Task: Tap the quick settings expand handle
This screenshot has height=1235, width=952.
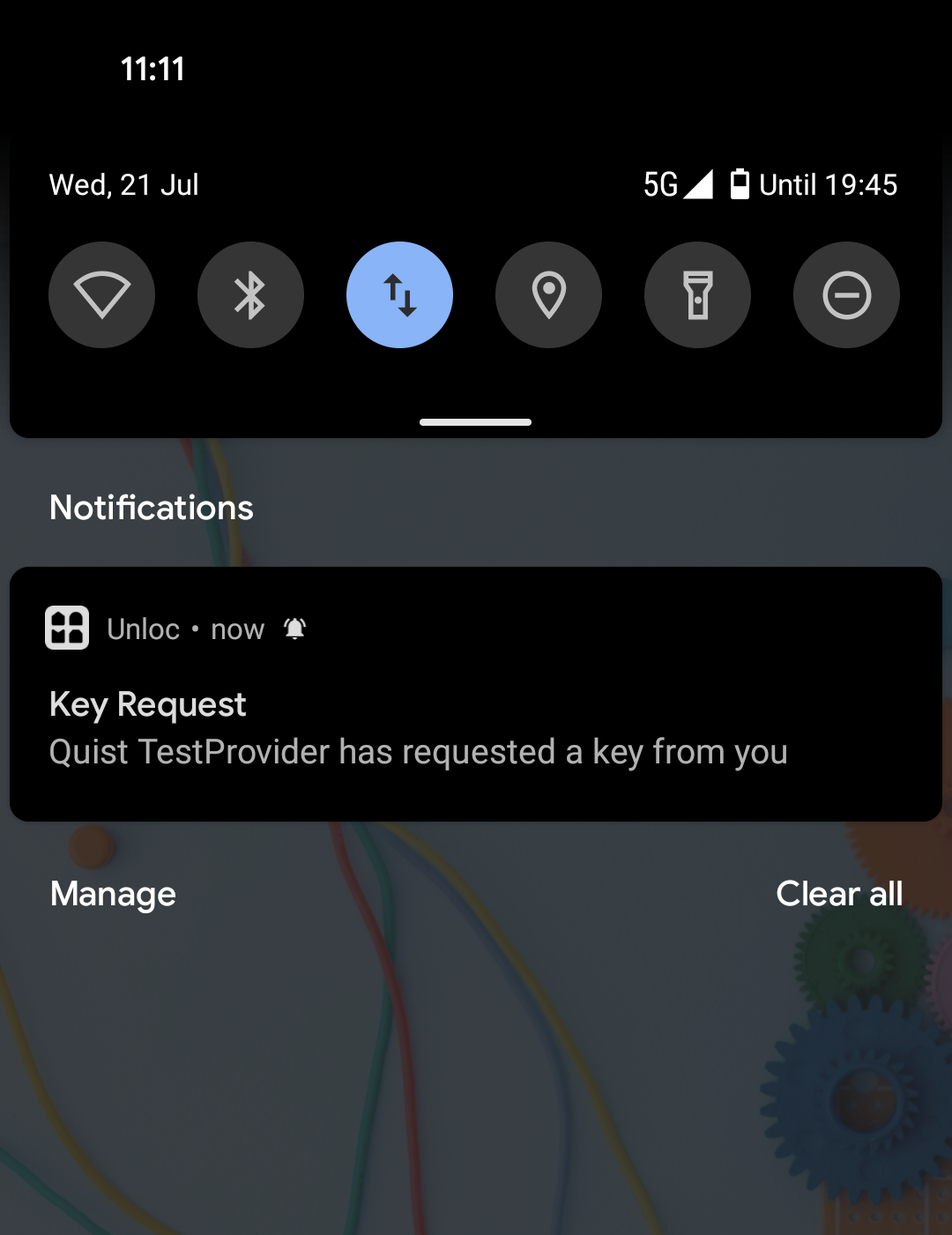Action: coord(476,422)
